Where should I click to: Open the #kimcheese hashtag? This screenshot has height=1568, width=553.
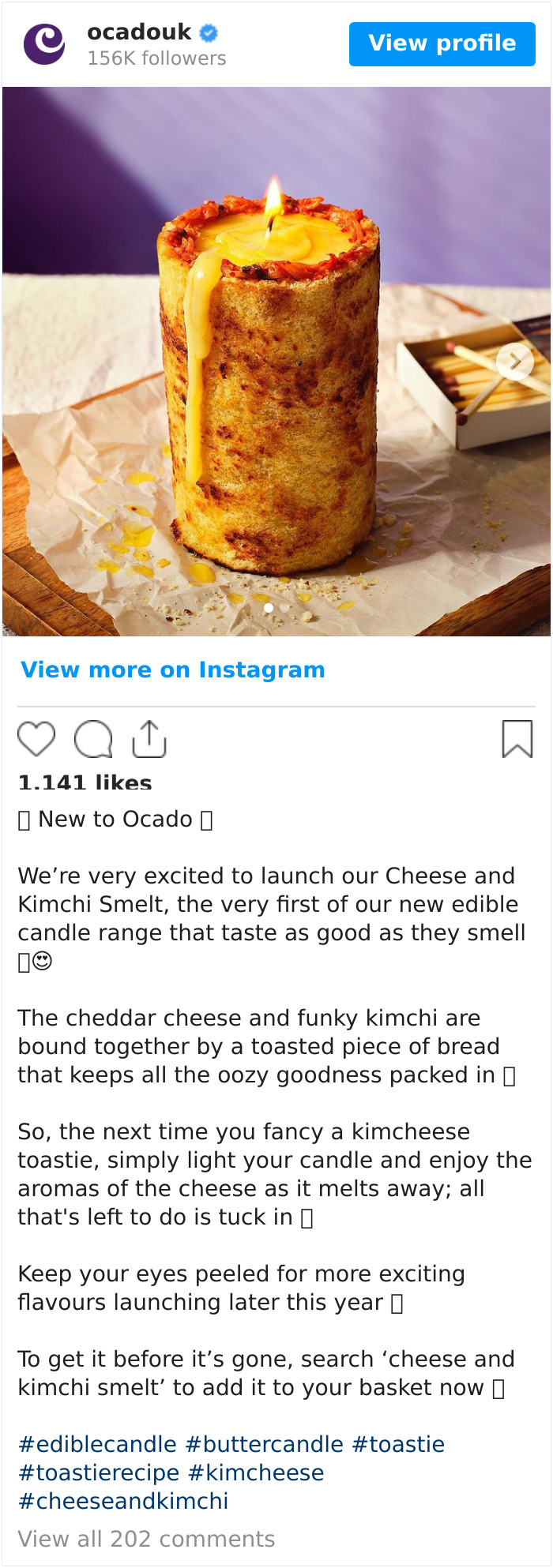point(256,1472)
